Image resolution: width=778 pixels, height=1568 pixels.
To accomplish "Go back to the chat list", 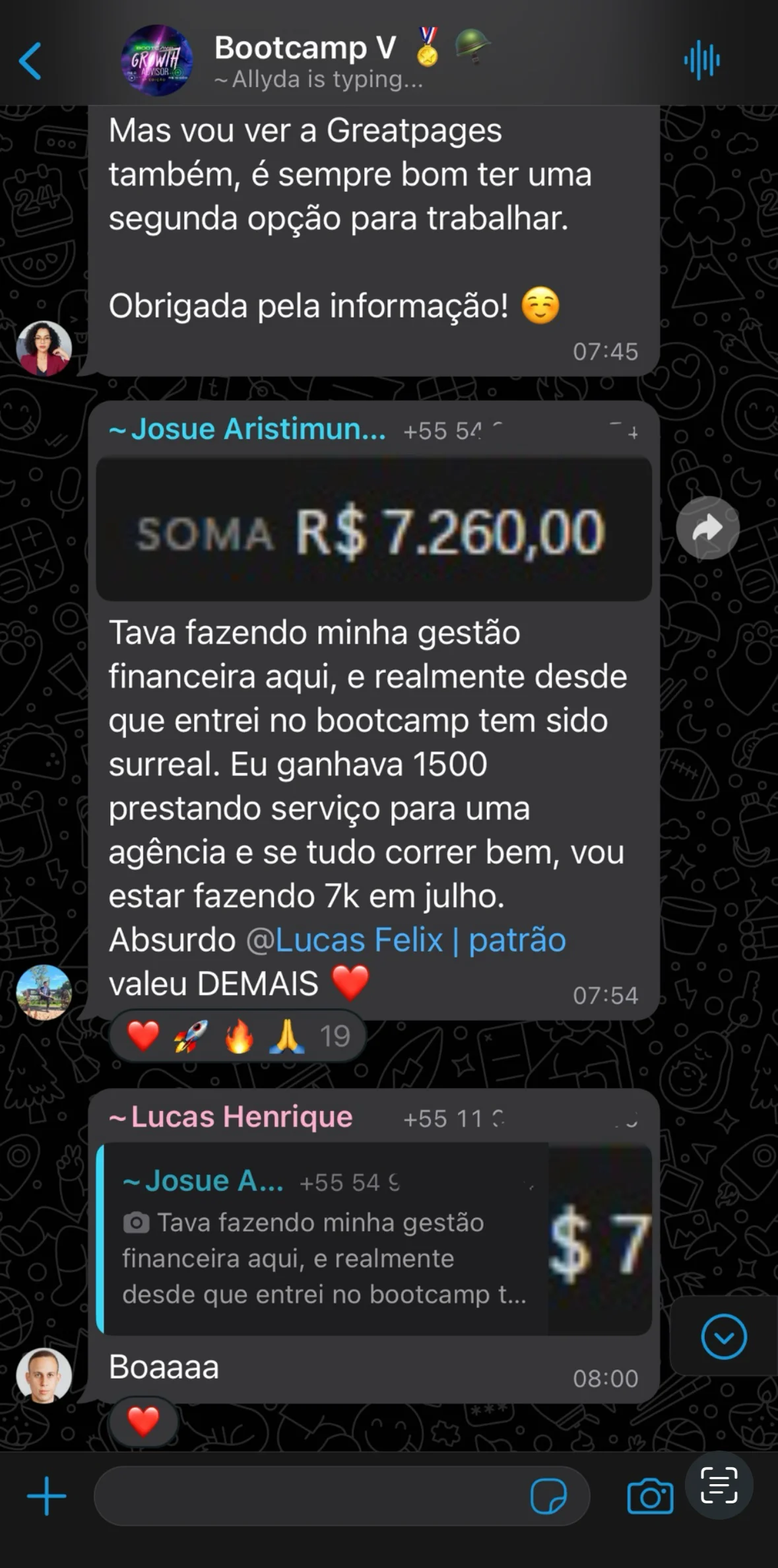I will coord(30,61).
